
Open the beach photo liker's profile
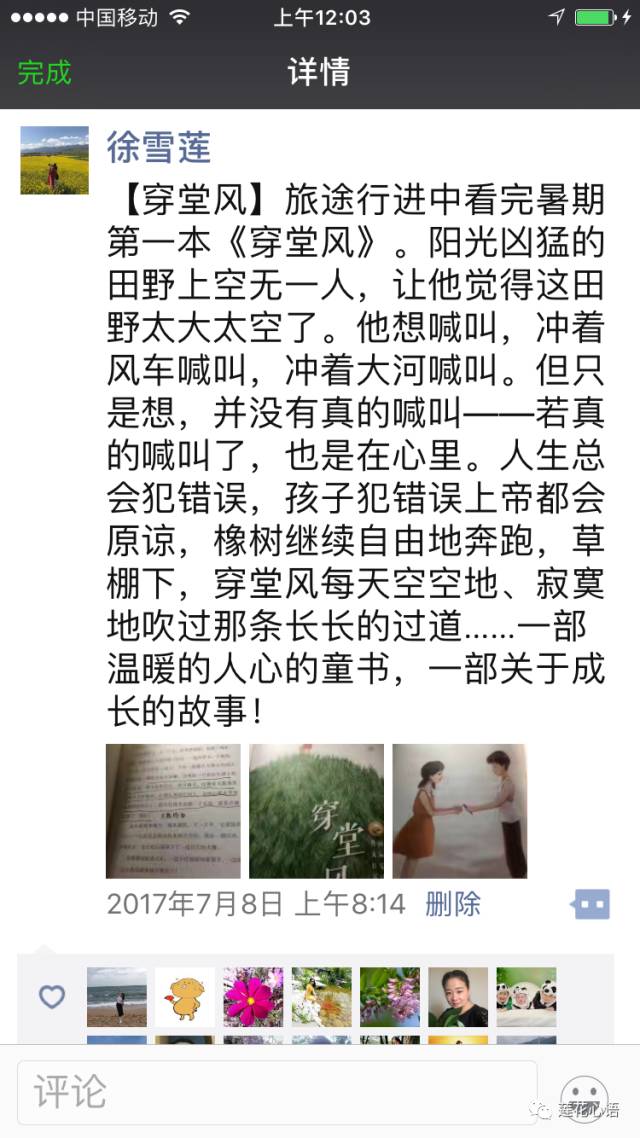tap(116, 996)
